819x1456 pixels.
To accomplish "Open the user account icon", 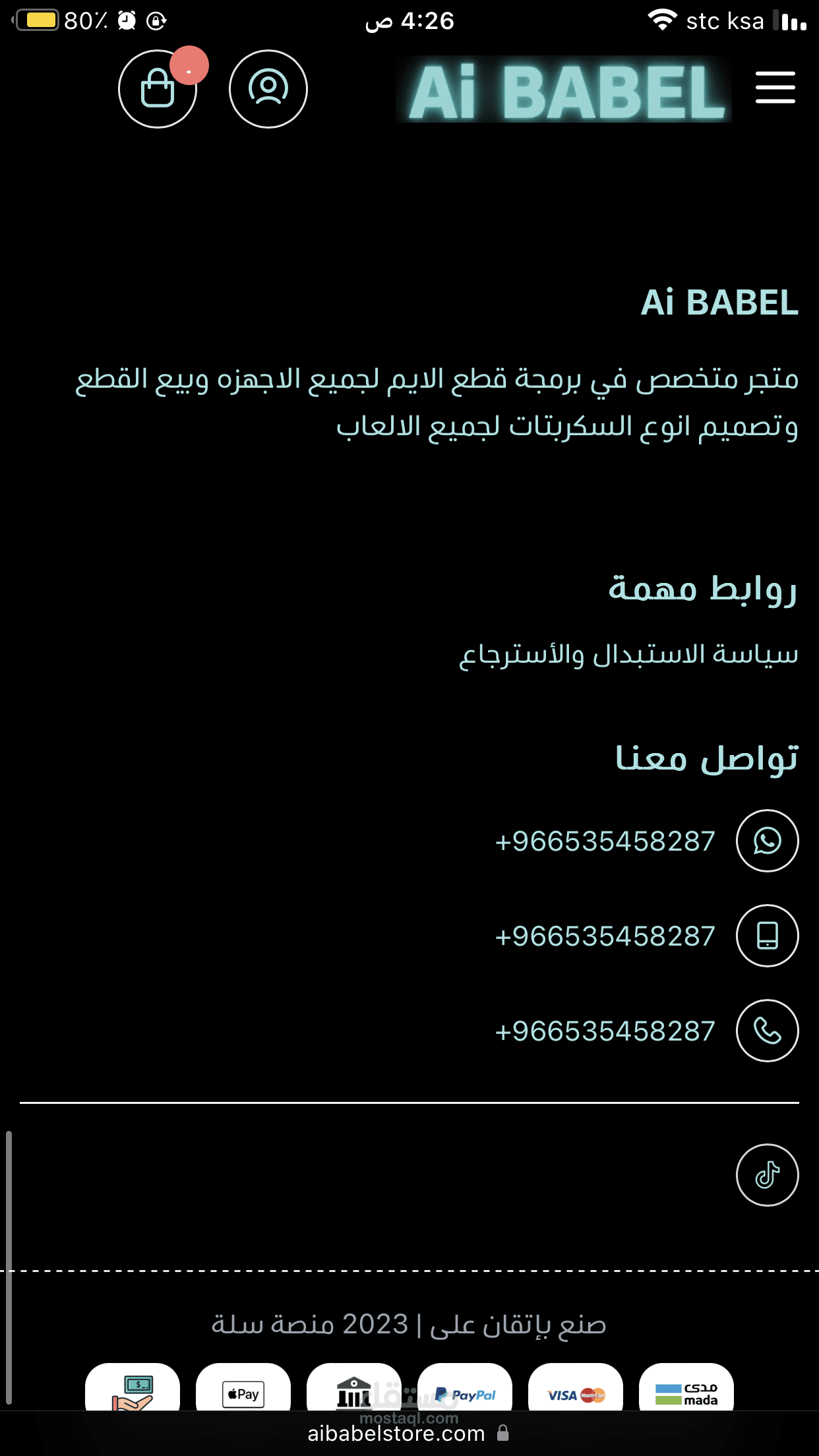I will click(268, 89).
